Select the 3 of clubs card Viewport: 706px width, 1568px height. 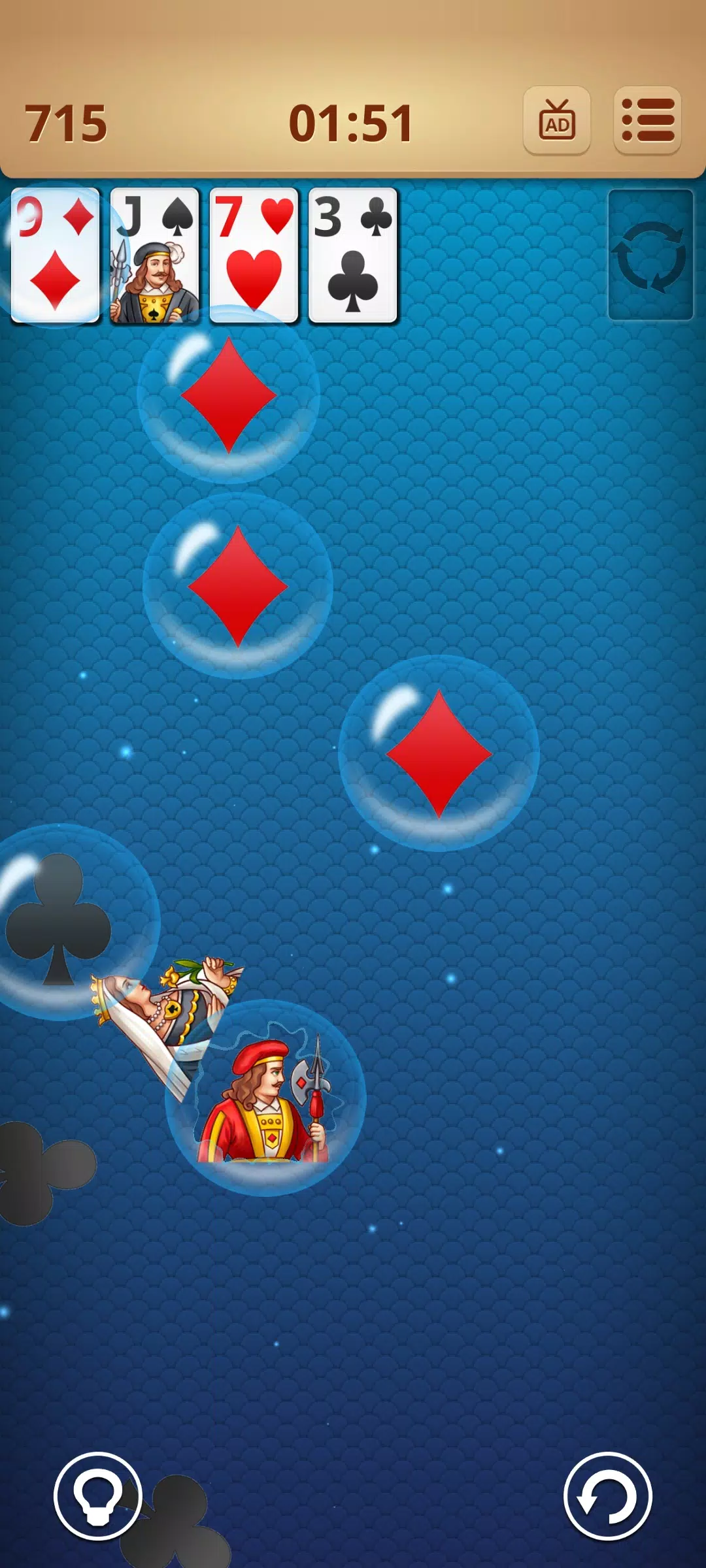click(x=353, y=255)
